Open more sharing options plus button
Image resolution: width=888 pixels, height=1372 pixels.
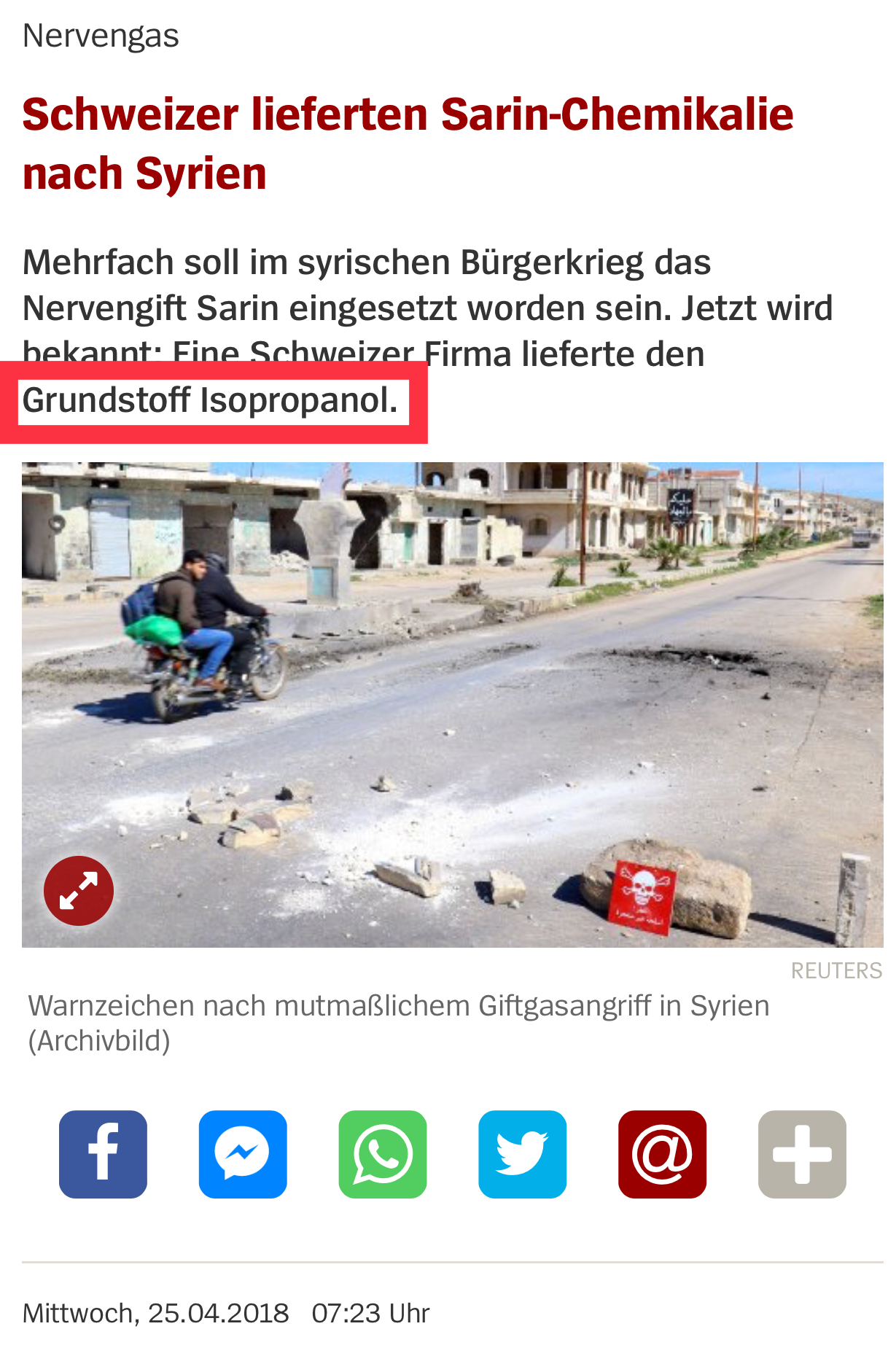coord(803,1154)
